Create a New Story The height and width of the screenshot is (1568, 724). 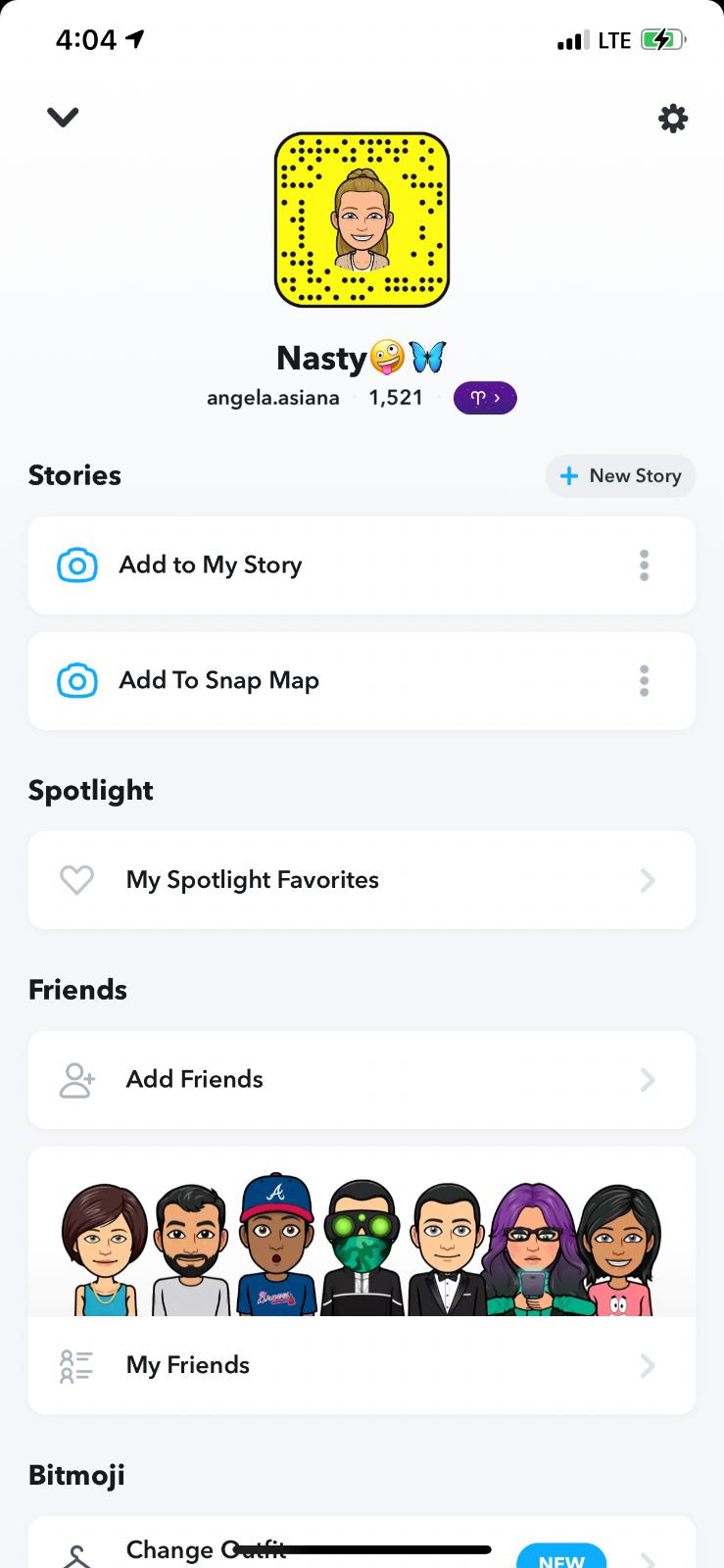click(620, 476)
